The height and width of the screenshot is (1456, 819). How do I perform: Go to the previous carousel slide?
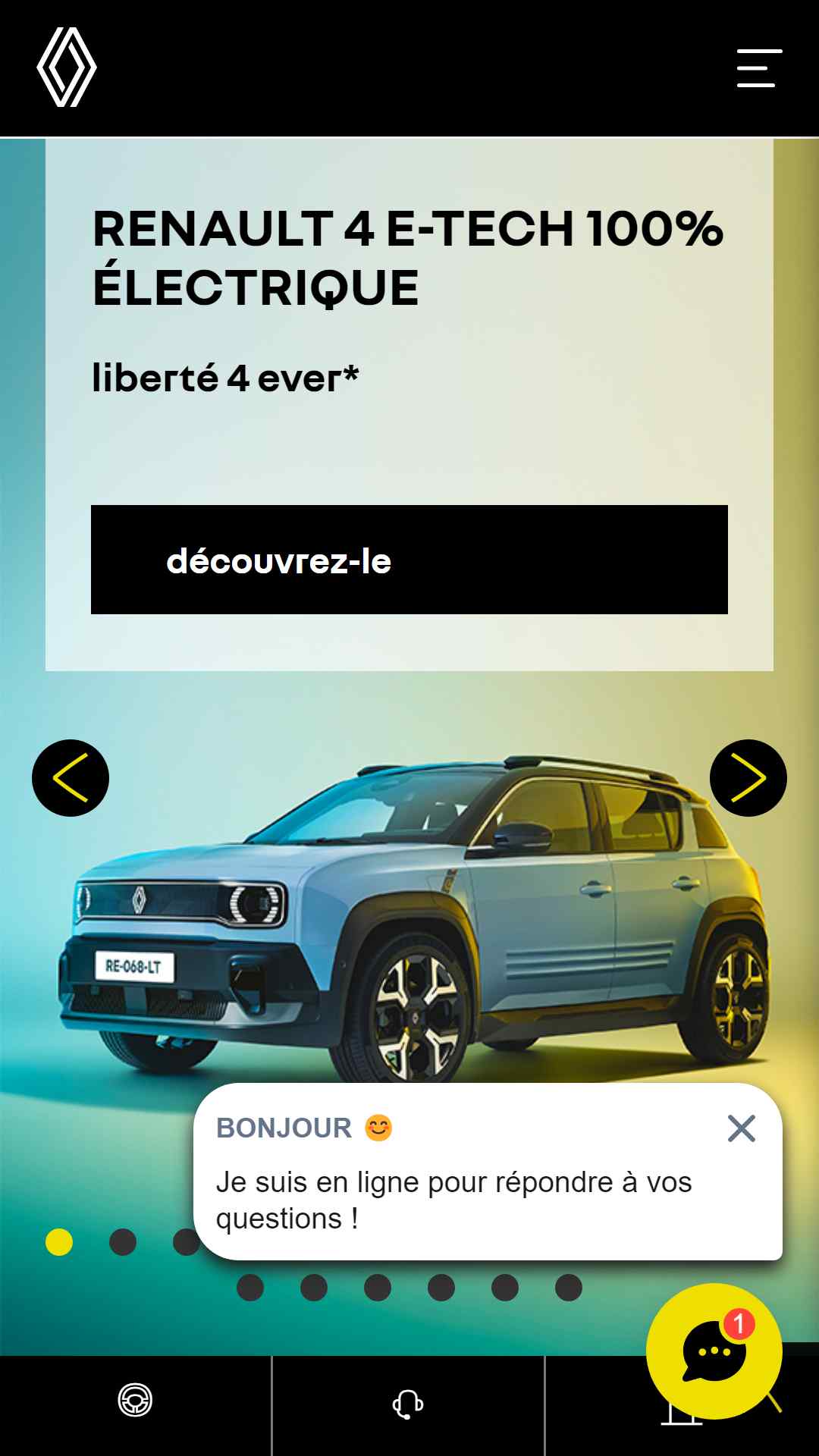pos(71,778)
